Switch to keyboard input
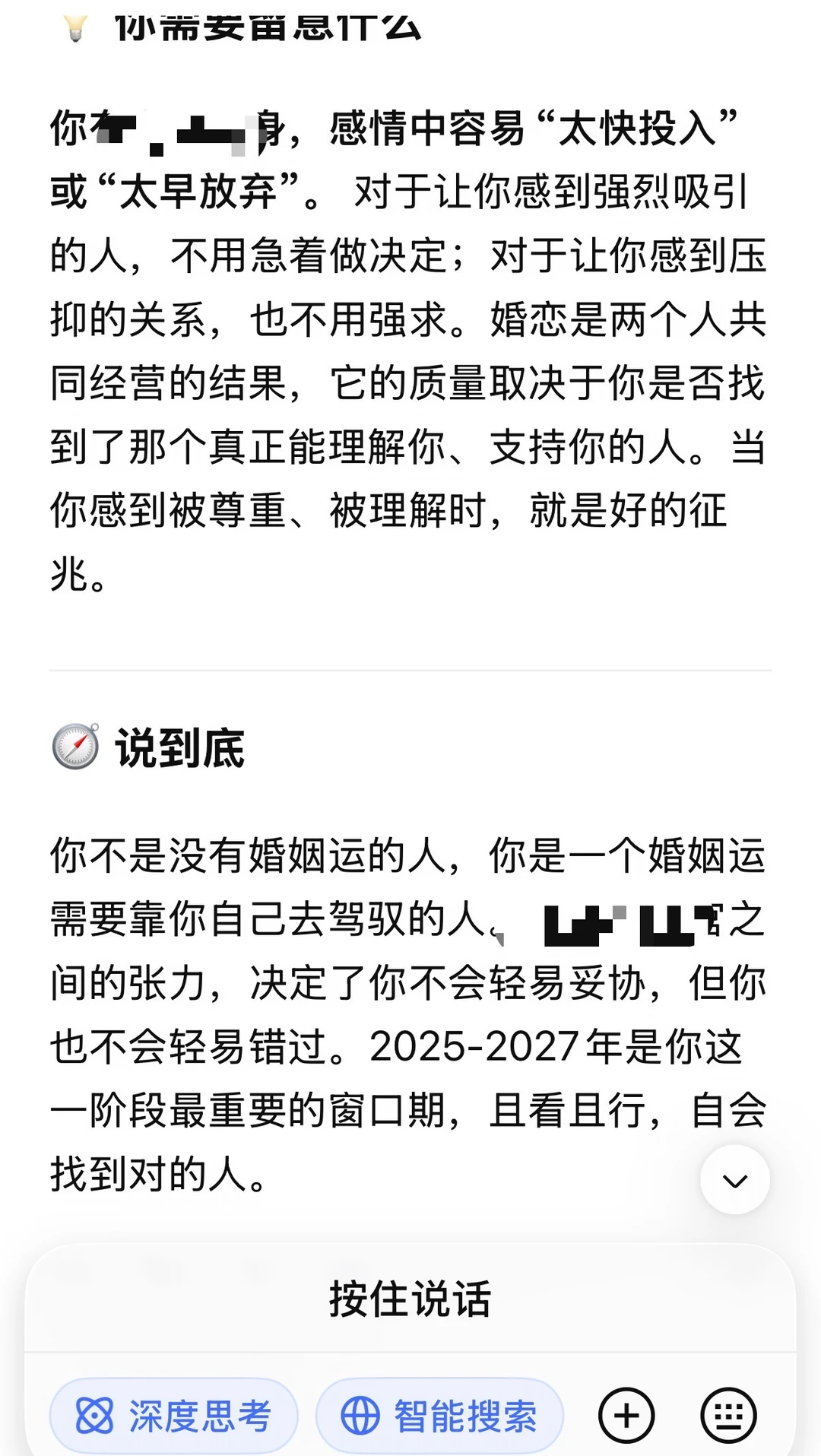Screen dimensions: 821x1456 point(728,1416)
